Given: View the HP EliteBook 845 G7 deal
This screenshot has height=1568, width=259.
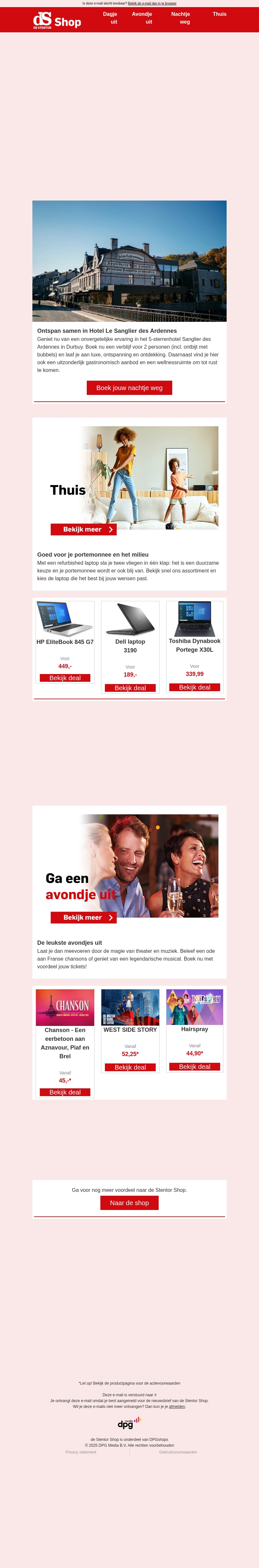Looking at the screenshot, I should pos(65,678).
